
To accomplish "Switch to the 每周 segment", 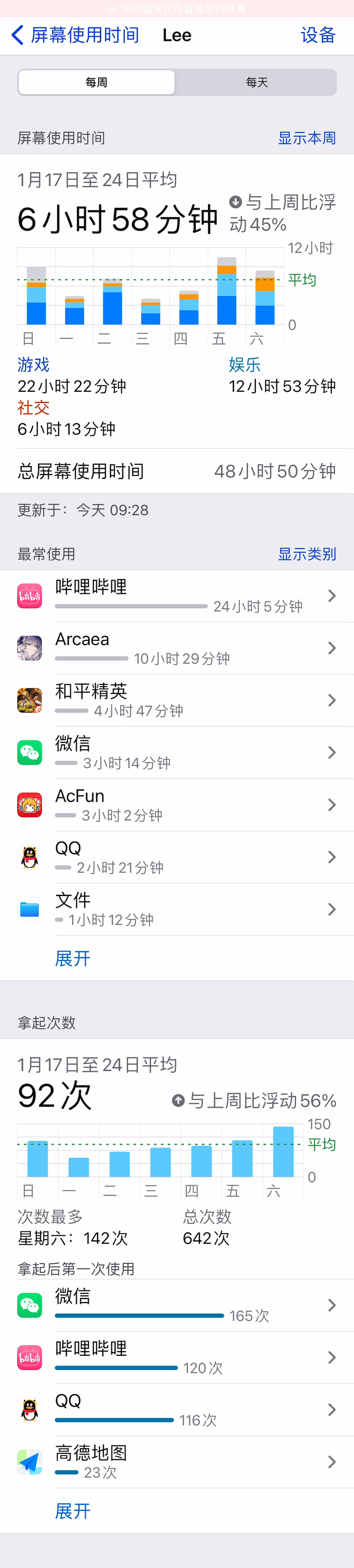I will pyautogui.click(x=97, y=82).
